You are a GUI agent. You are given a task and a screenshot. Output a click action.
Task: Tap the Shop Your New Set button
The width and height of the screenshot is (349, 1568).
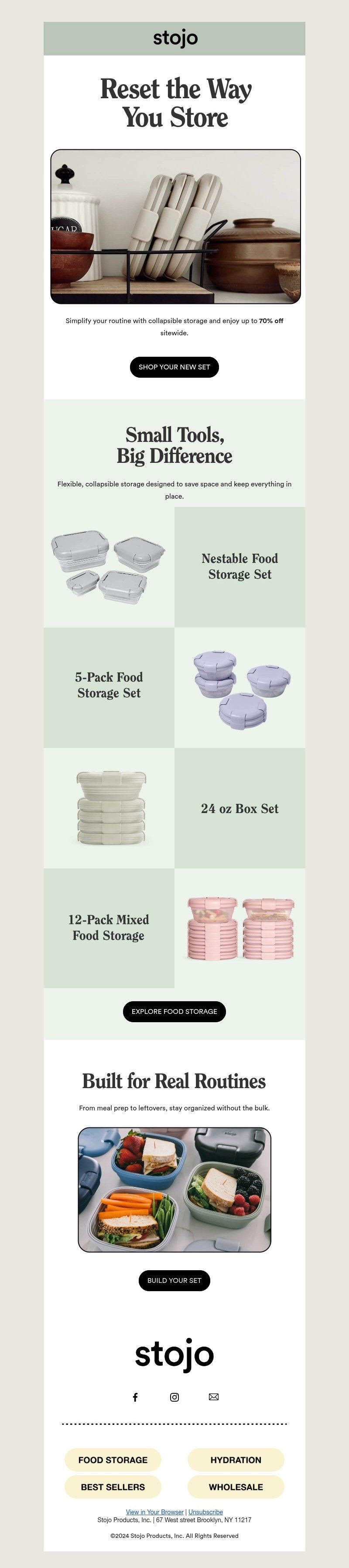tap(174, 367)
